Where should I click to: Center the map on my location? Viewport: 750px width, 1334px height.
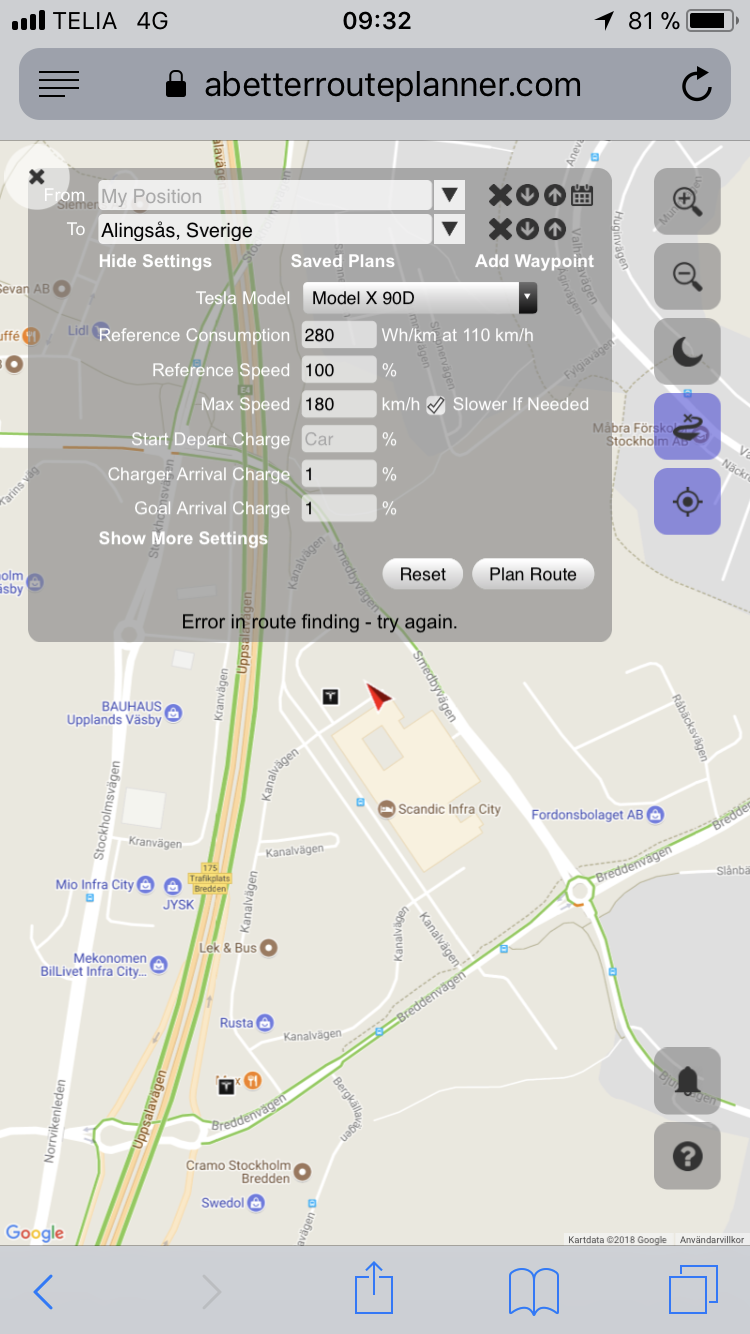pos(687,501)
